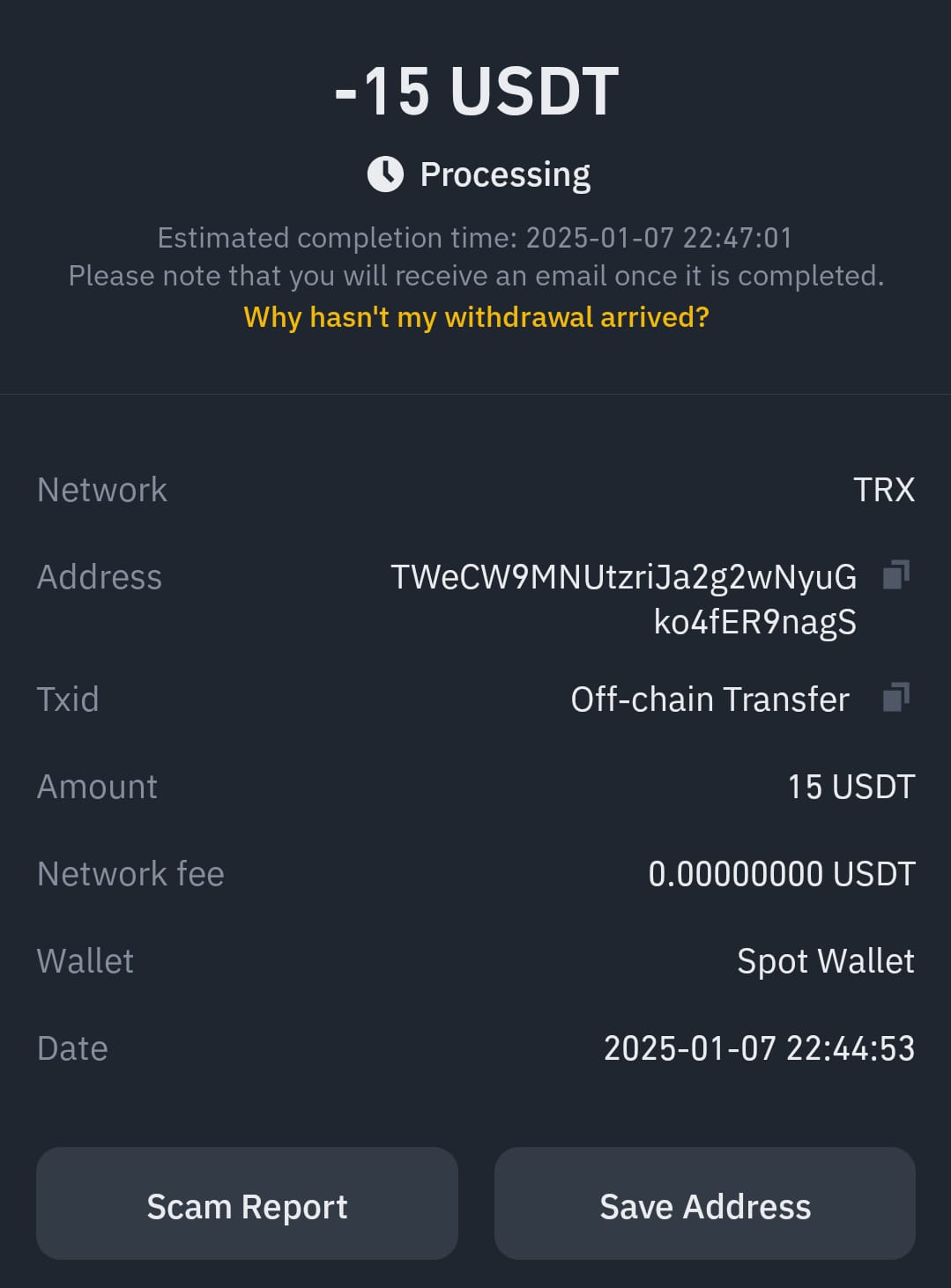Click the Processing status label

[x=506, y=173]
